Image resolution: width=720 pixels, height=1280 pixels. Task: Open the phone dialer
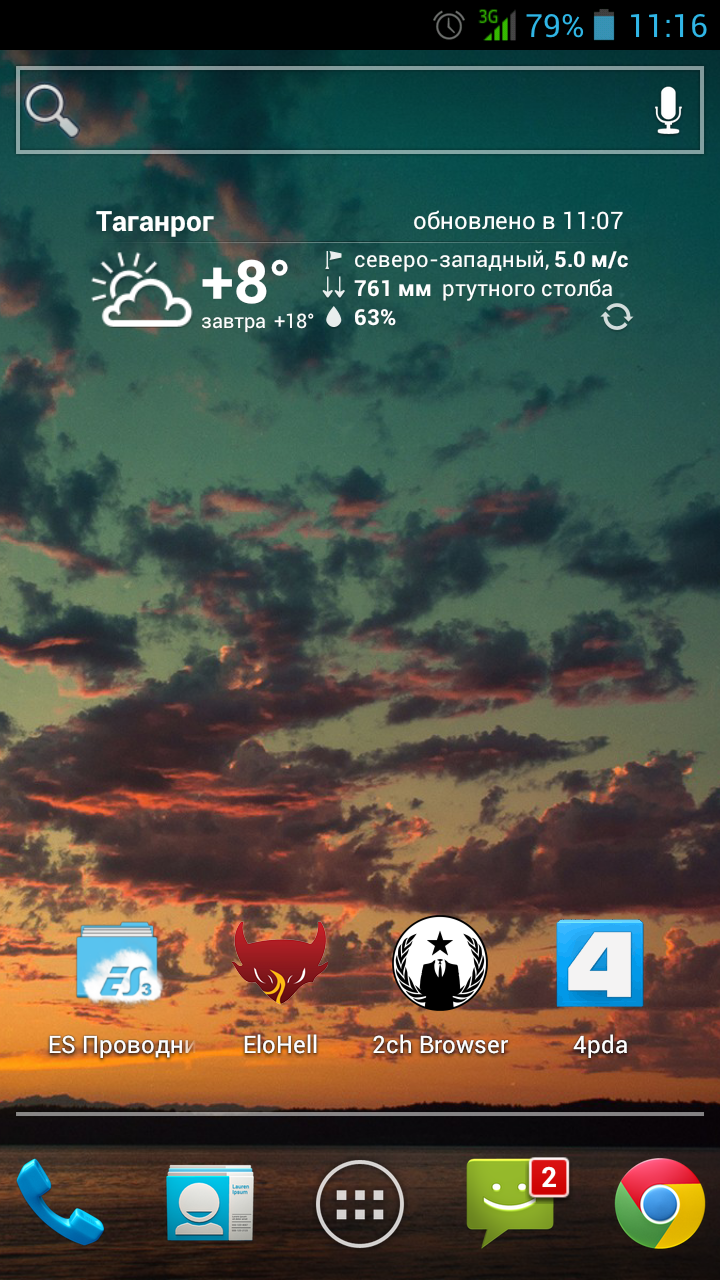pyautogui.click(x=60, y=1201)
